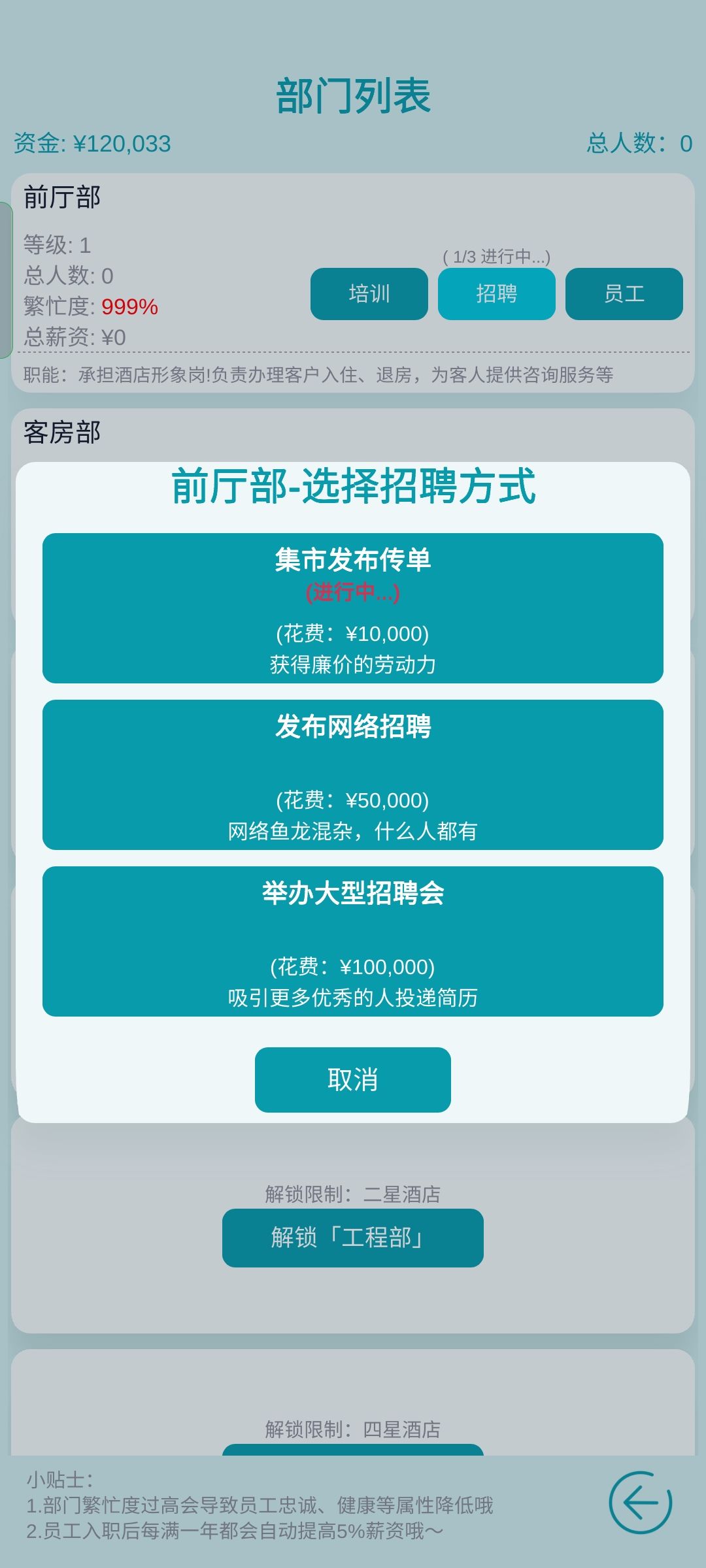Image resolution: width=706 pixels, height=1568 pixels.
Task: View the 员工 staff list for 前厅部
Action: tap(623, 293)
